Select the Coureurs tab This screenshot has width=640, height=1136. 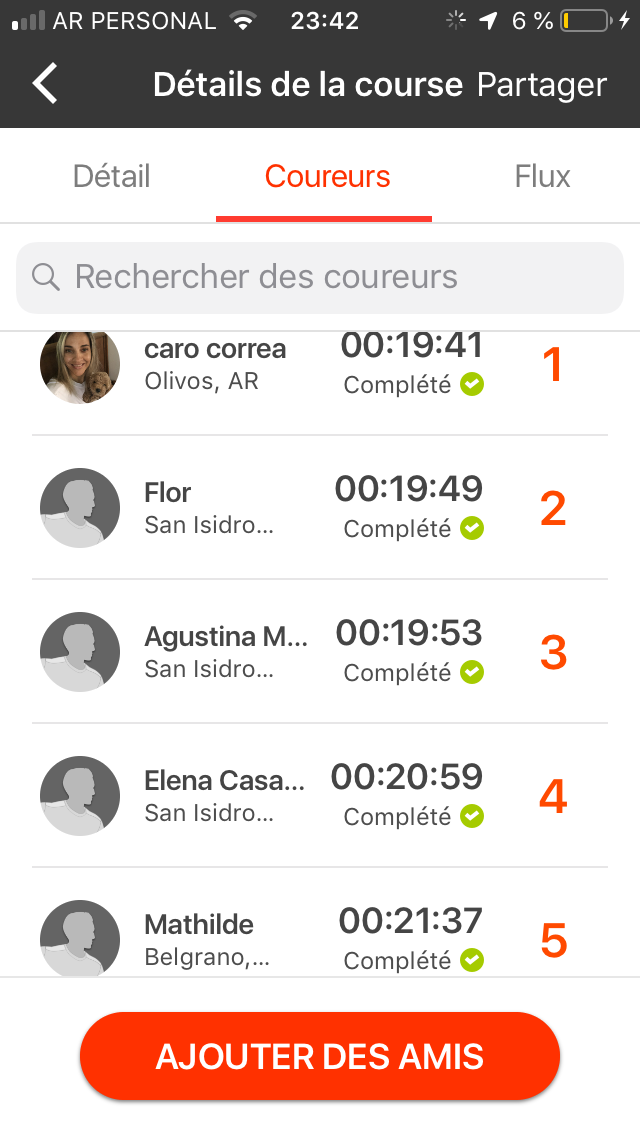tap(327, 176)
